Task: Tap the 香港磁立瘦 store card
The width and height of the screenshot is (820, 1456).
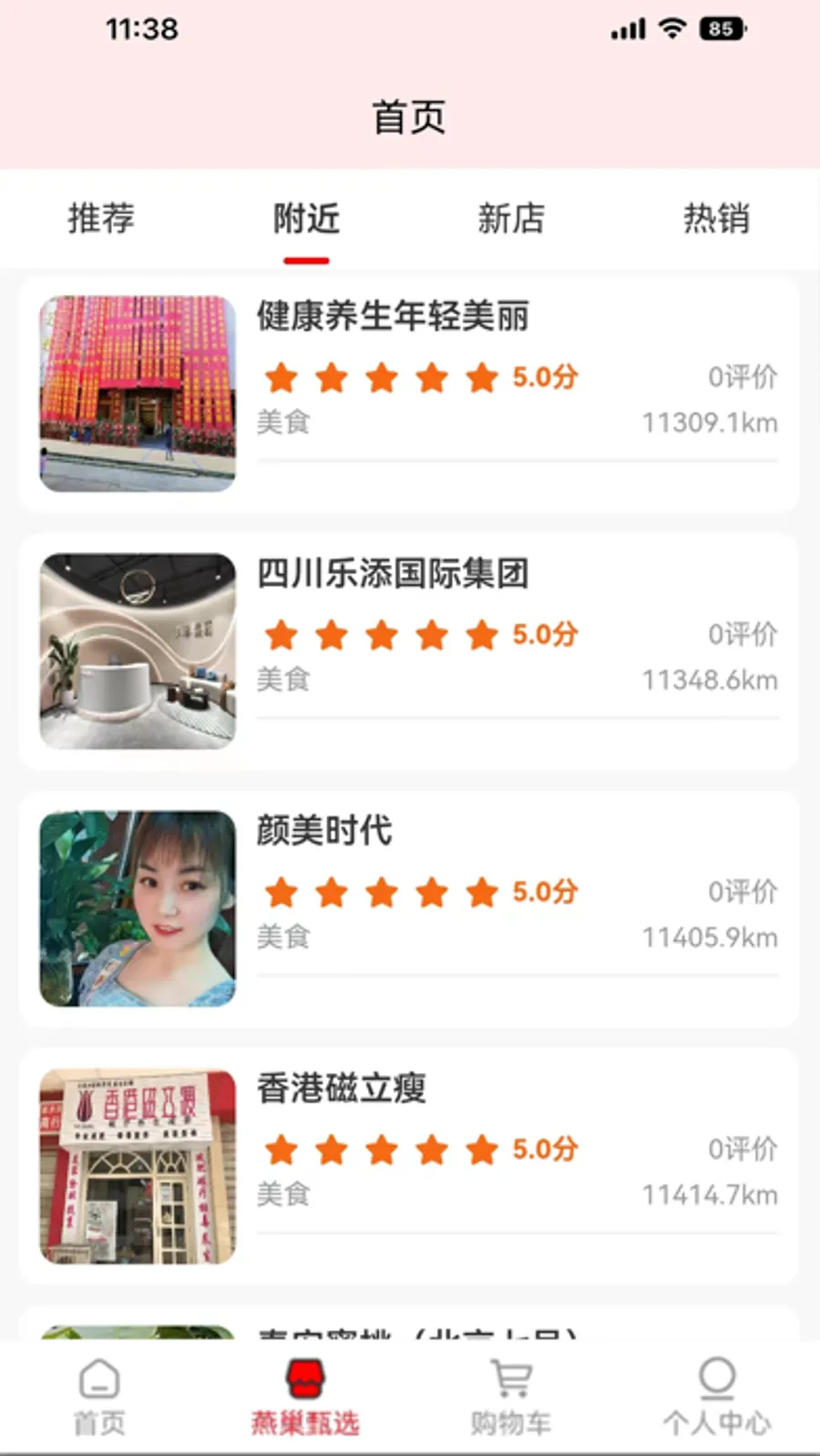Action: [x=409, y=1165]
